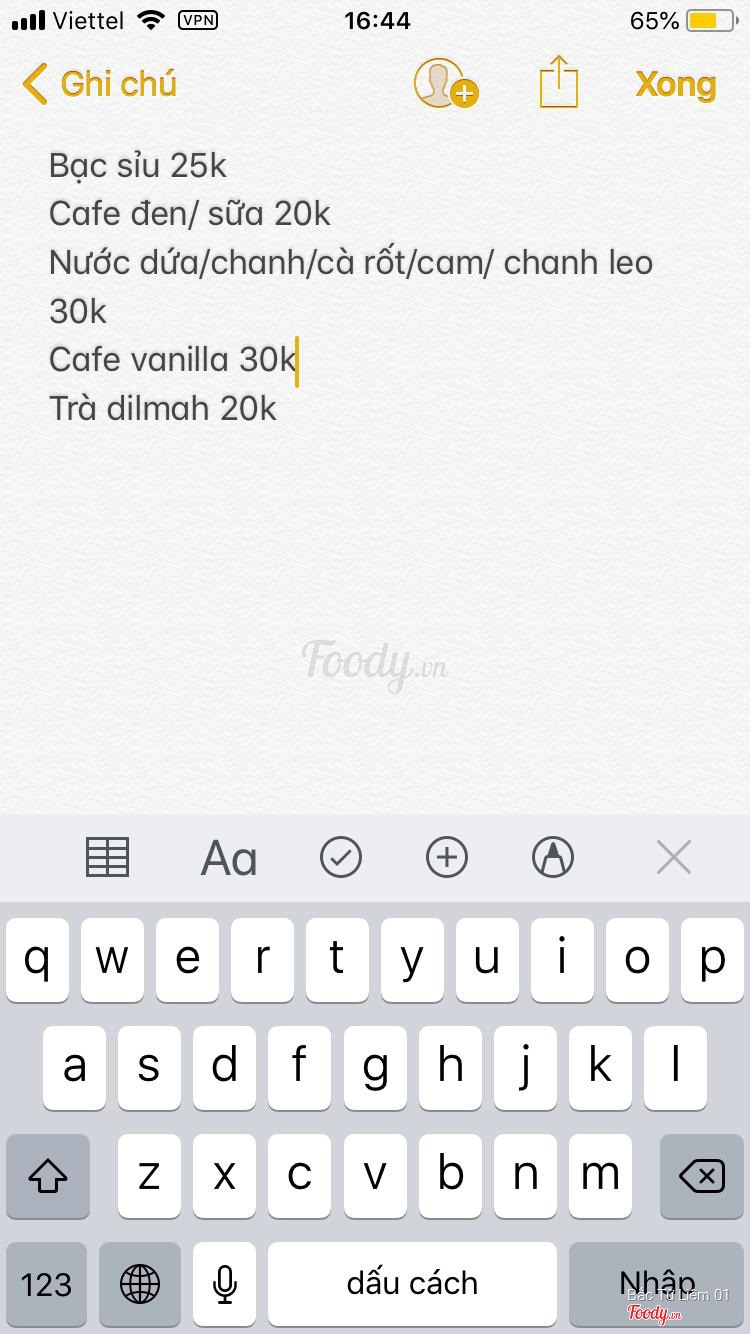Tap the dấu cách space bar

412,1284
